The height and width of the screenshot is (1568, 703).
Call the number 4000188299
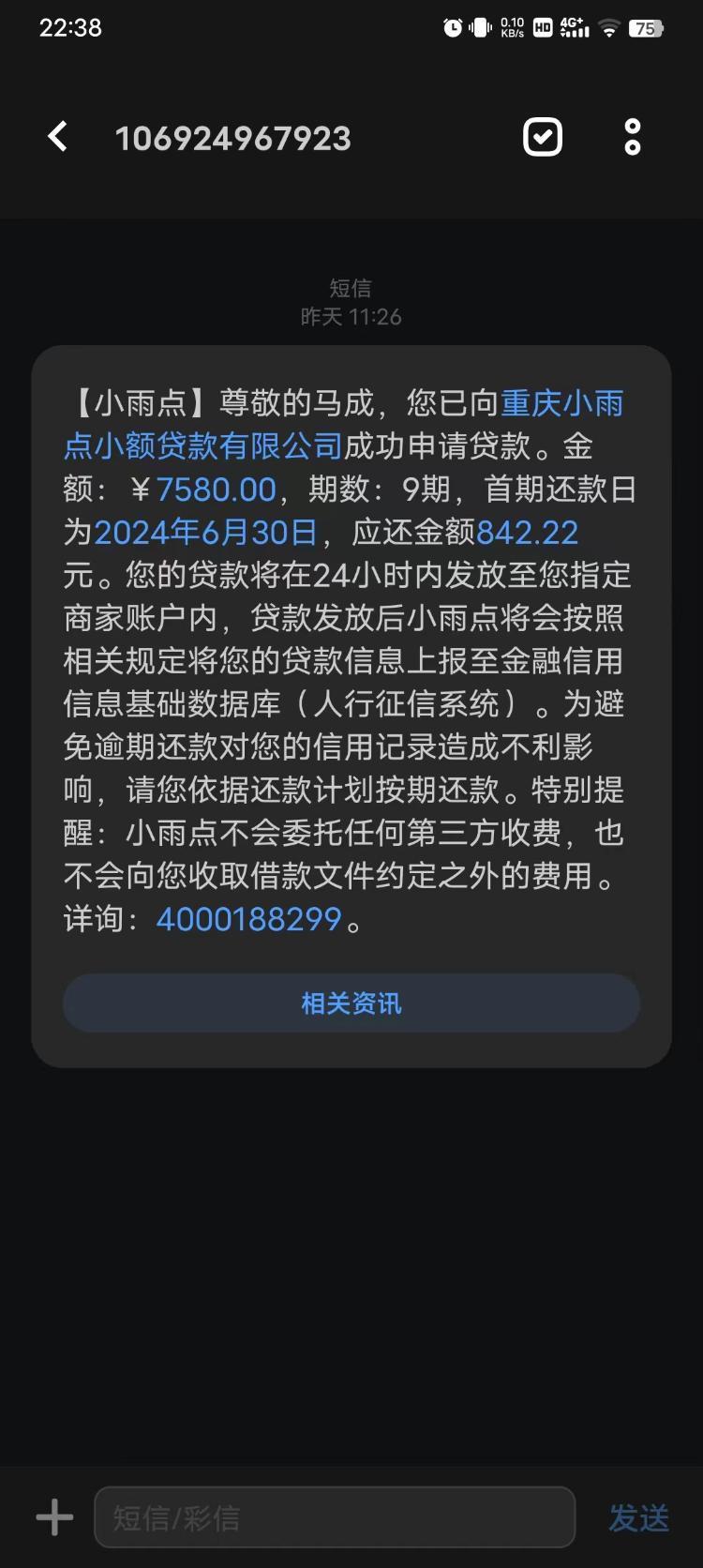[x=249, y=919]
